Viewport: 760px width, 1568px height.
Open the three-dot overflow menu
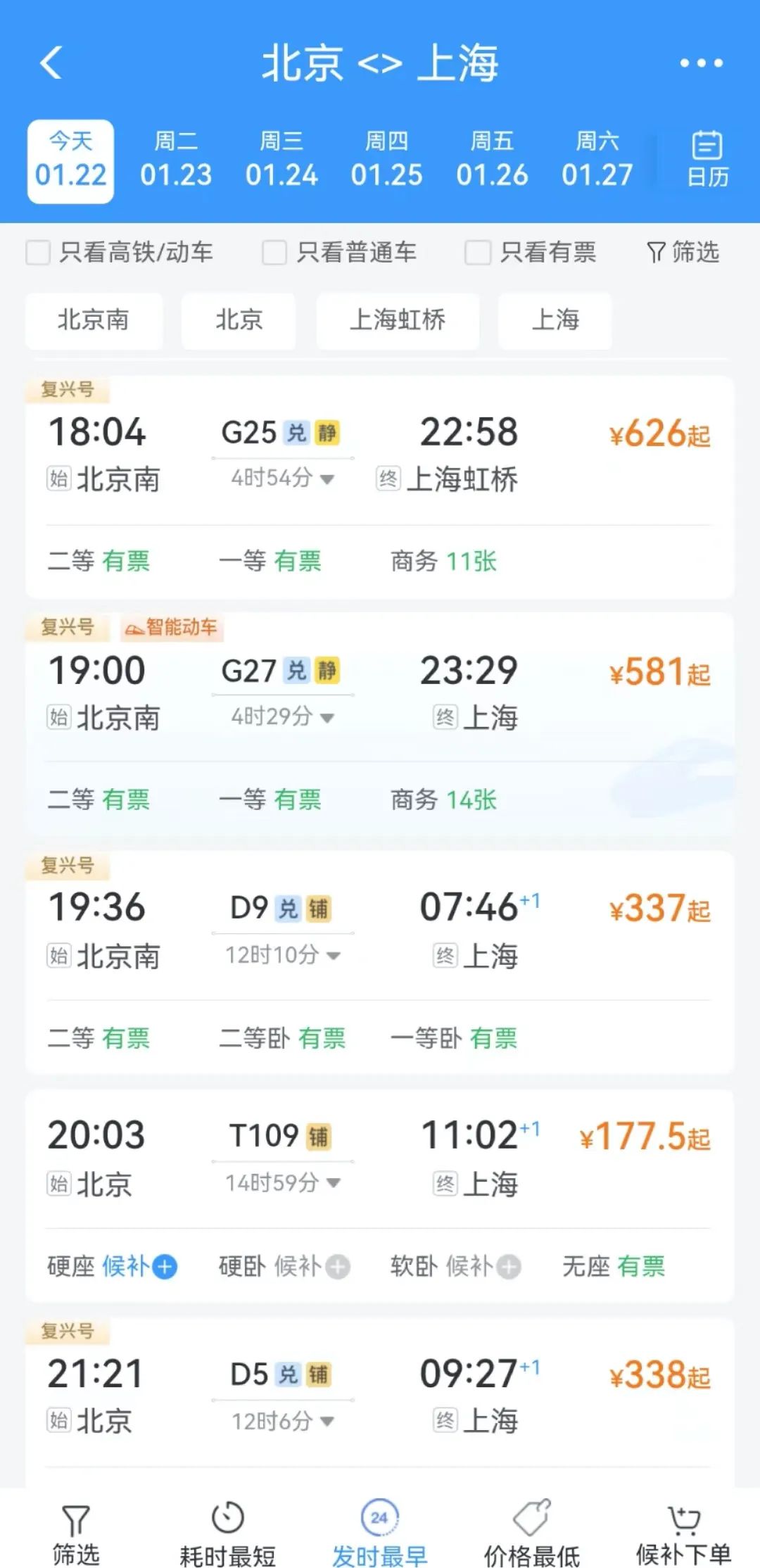701,63
